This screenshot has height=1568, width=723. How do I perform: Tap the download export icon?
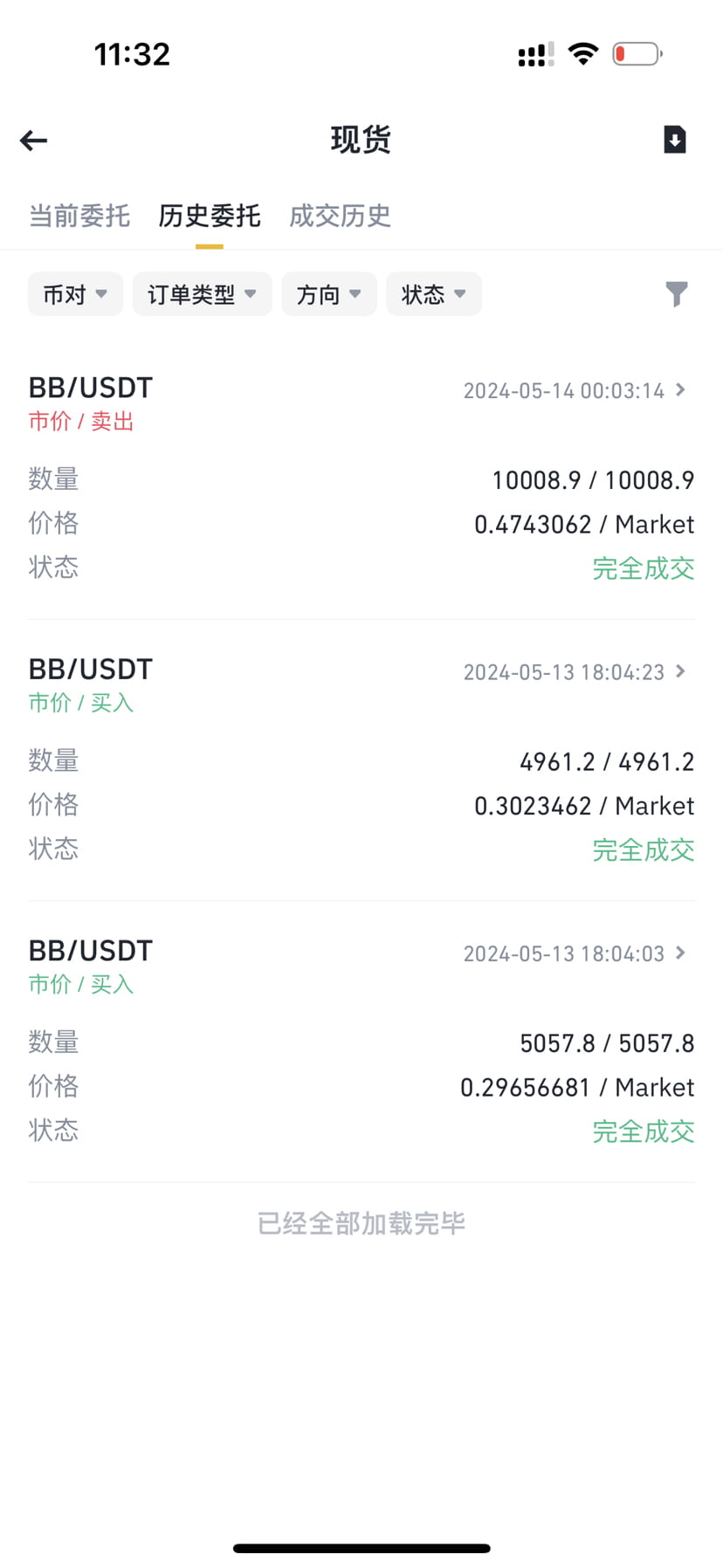point(674,140)
